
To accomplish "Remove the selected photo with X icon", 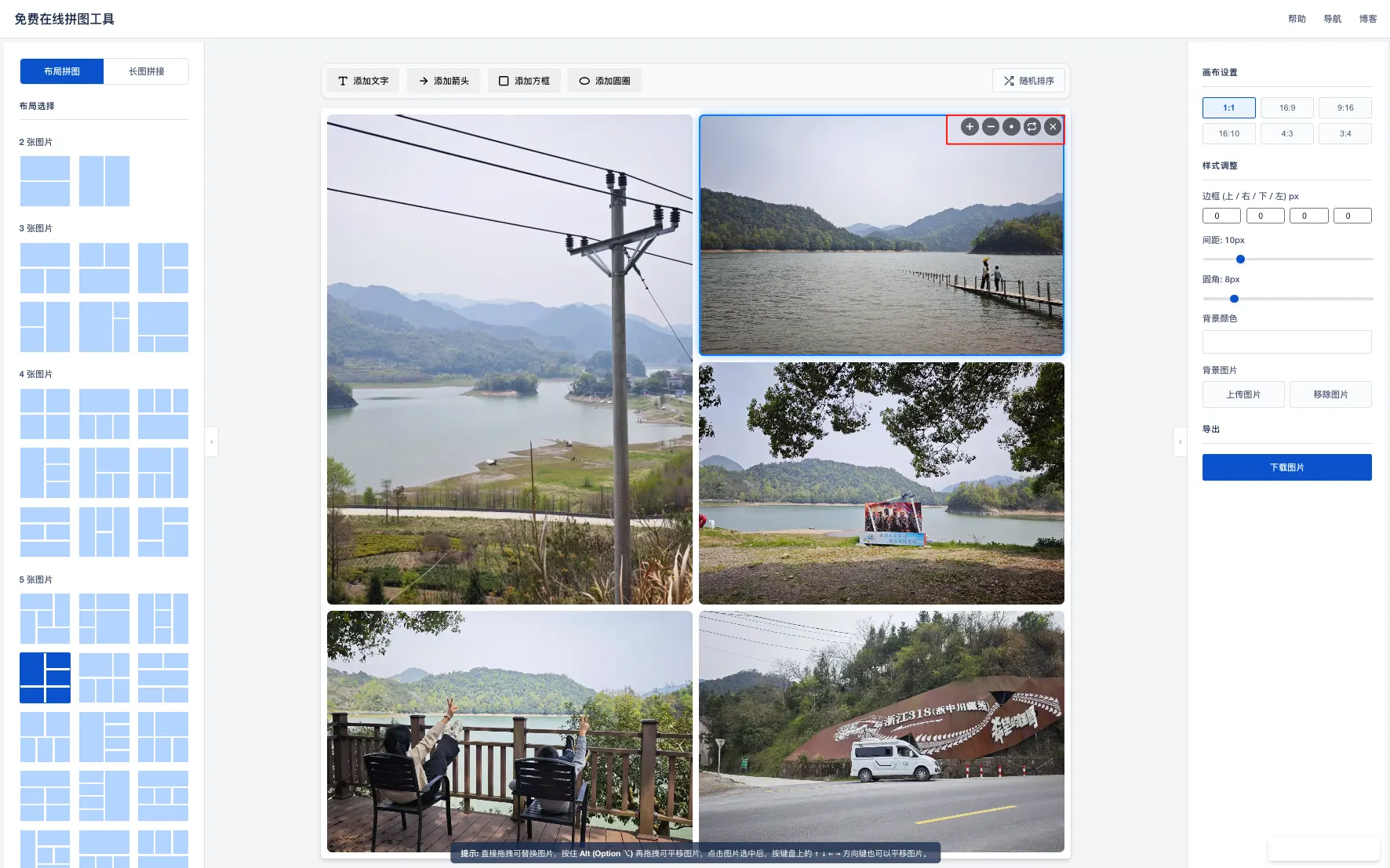I will click(x=1053, y=127).
